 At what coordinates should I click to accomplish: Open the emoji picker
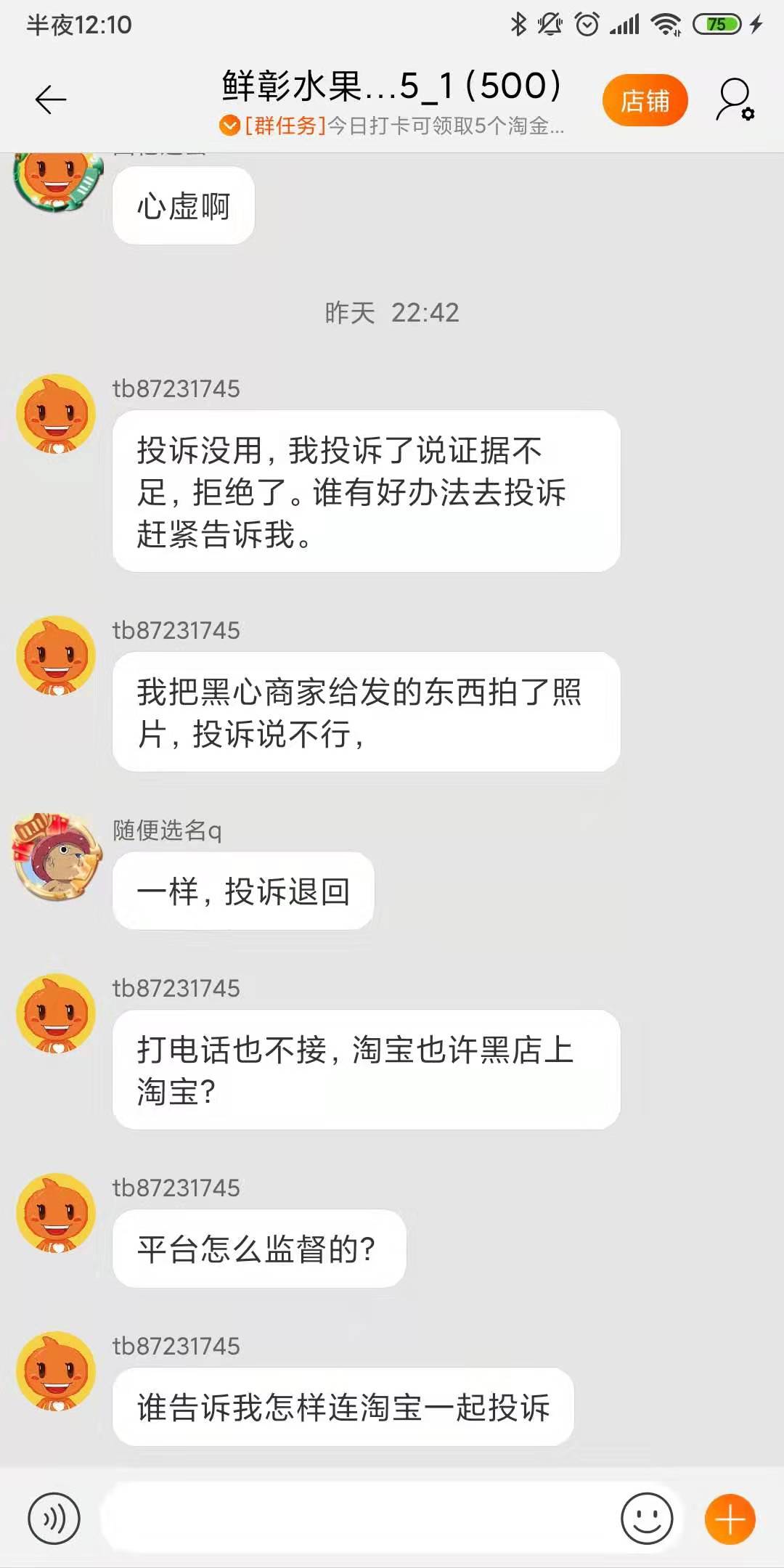click(646, 1518)
